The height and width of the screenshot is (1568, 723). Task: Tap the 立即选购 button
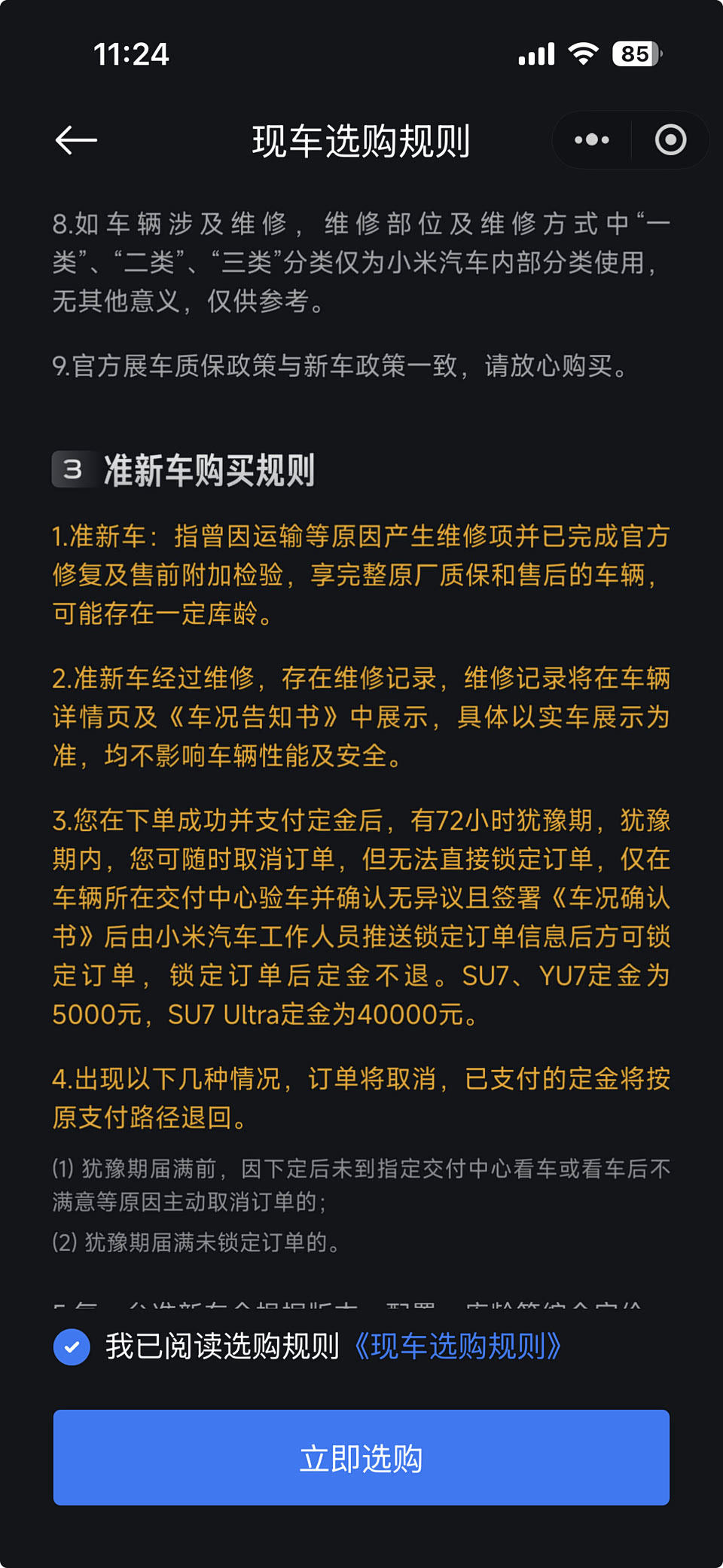[x=361, y=1457]
